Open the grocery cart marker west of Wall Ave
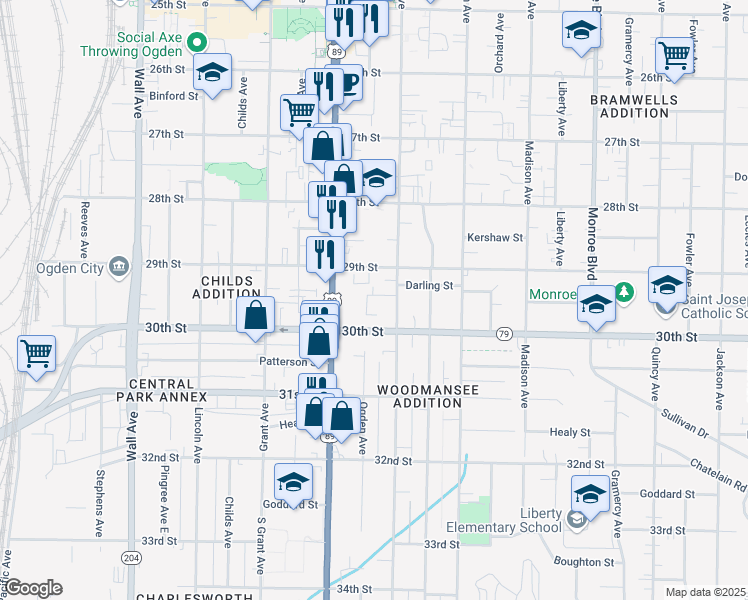Screen dimensions: 748x600 36,354
